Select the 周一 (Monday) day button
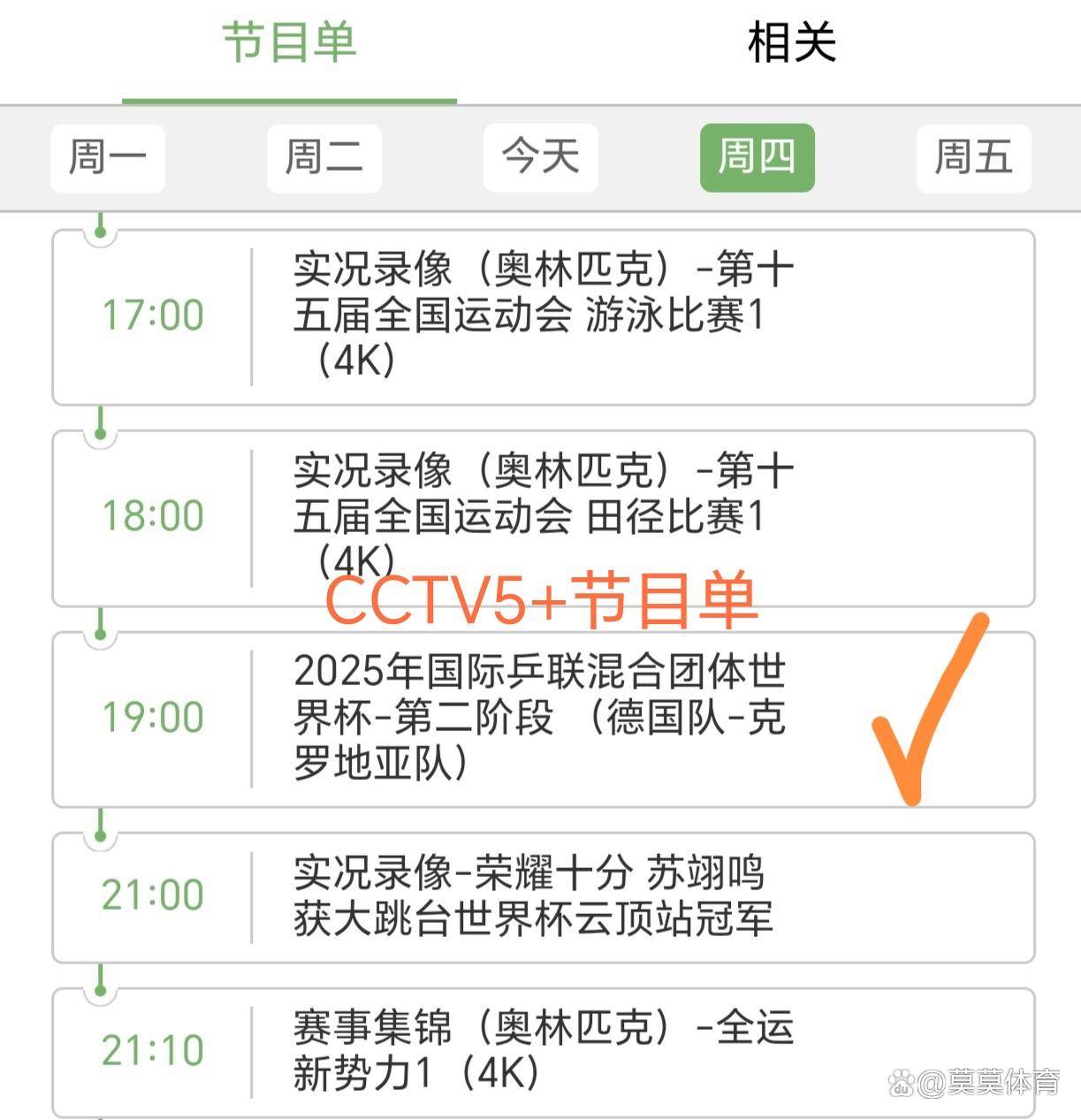Image resolution: width=1081 pixels, height=1120 pixels. tap(107, 159)
